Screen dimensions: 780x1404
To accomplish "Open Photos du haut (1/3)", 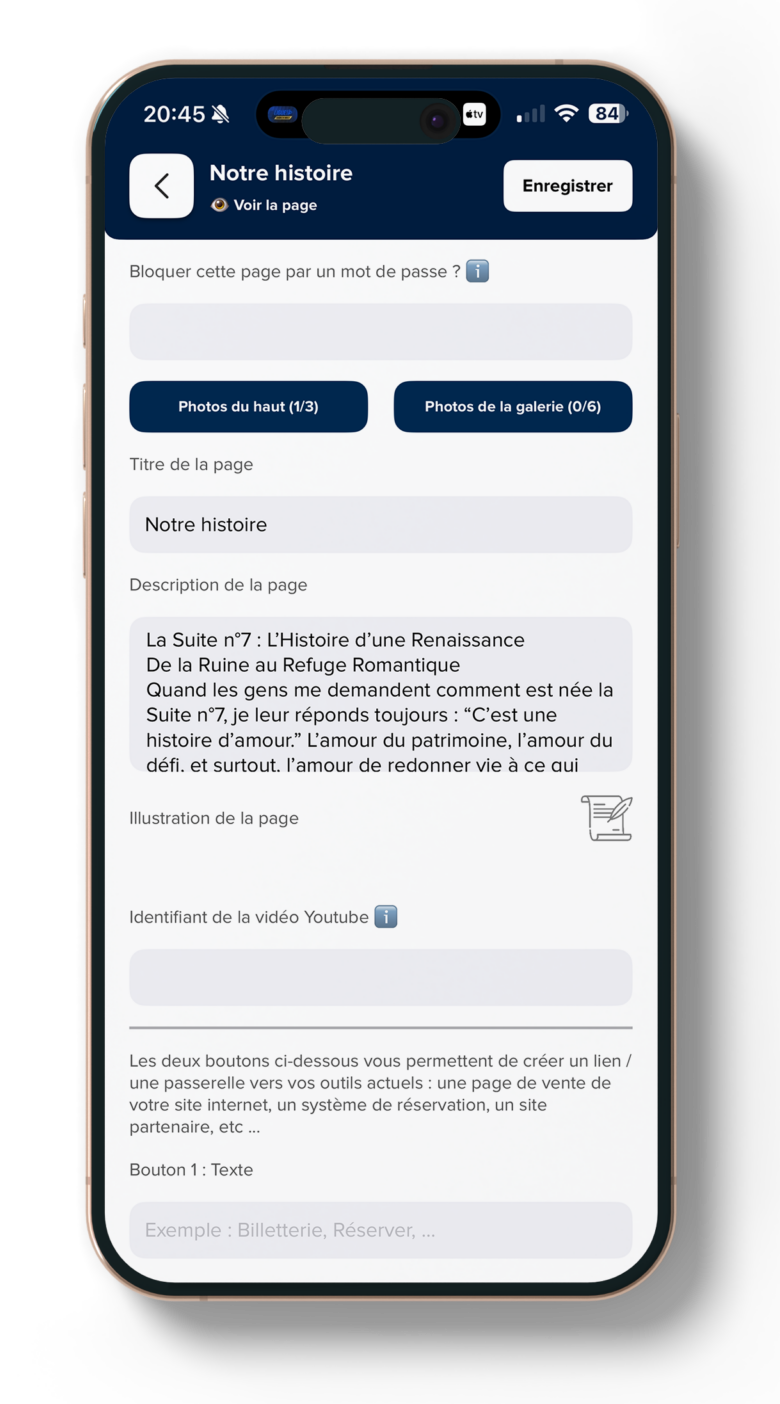I will point(248,407).
